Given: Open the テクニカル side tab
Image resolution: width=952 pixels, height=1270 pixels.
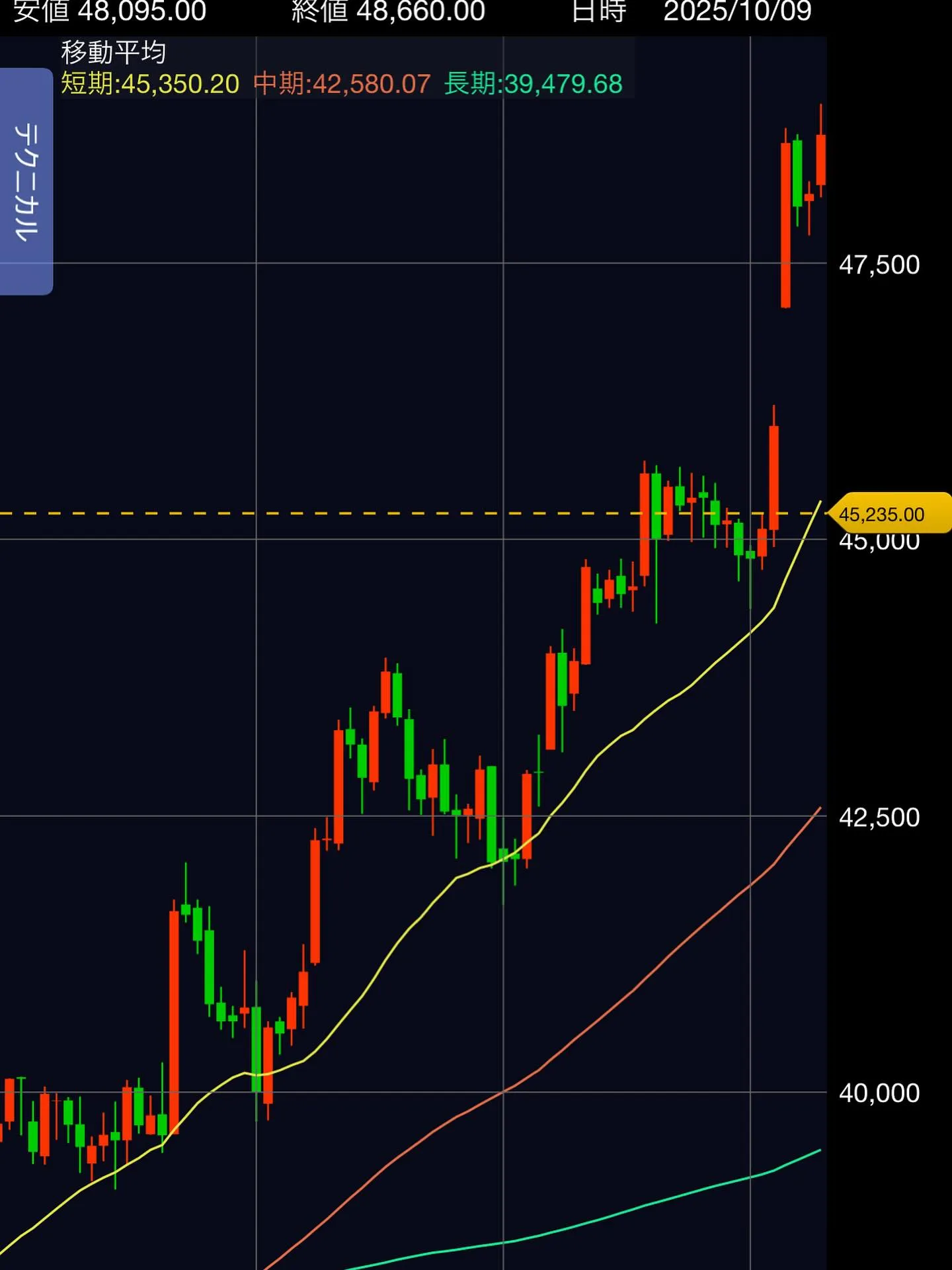Looking at the screenshot, I should pos(26,181).
